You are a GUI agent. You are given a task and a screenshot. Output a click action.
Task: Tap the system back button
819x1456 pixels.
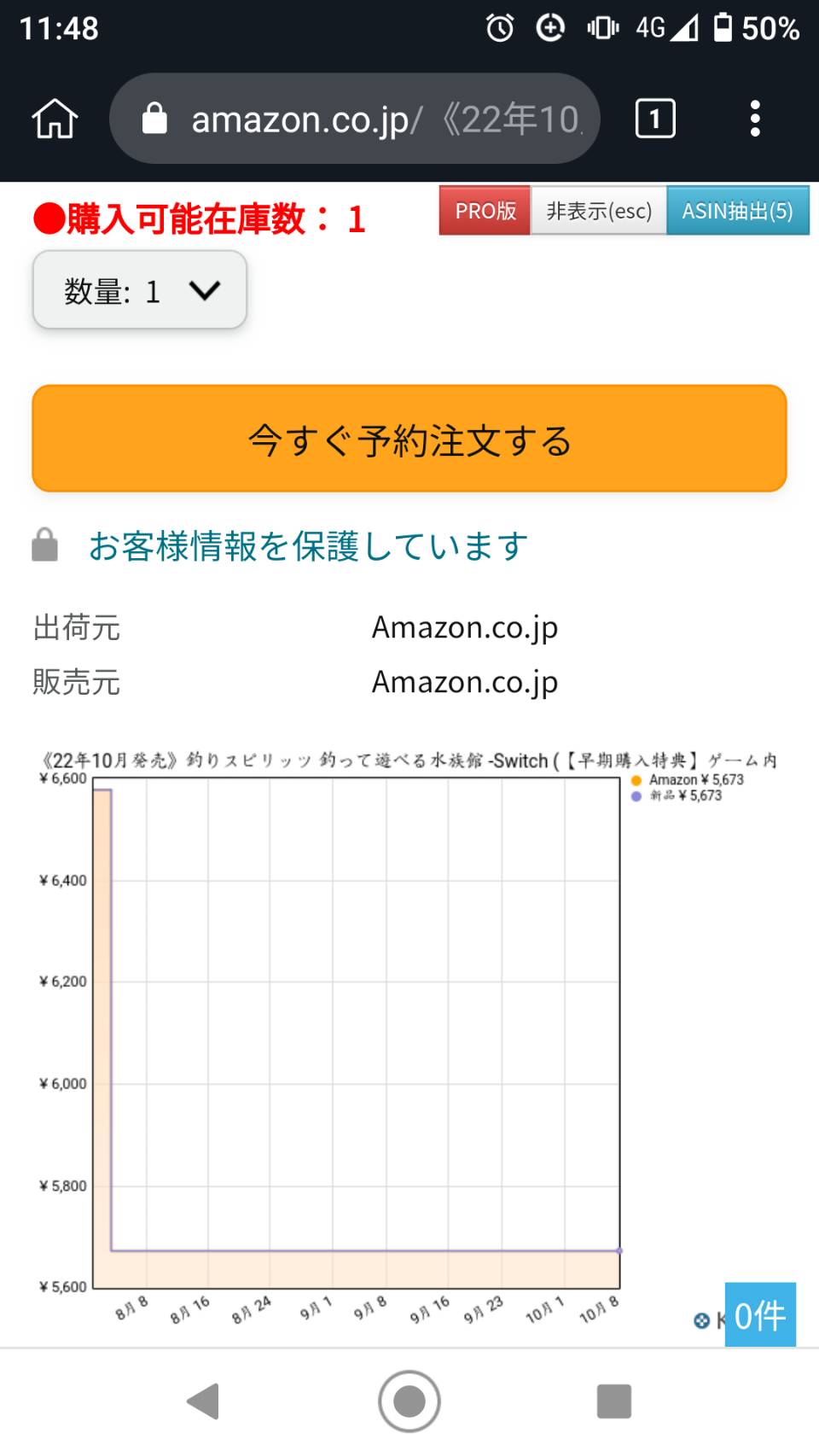[204, 1401]
